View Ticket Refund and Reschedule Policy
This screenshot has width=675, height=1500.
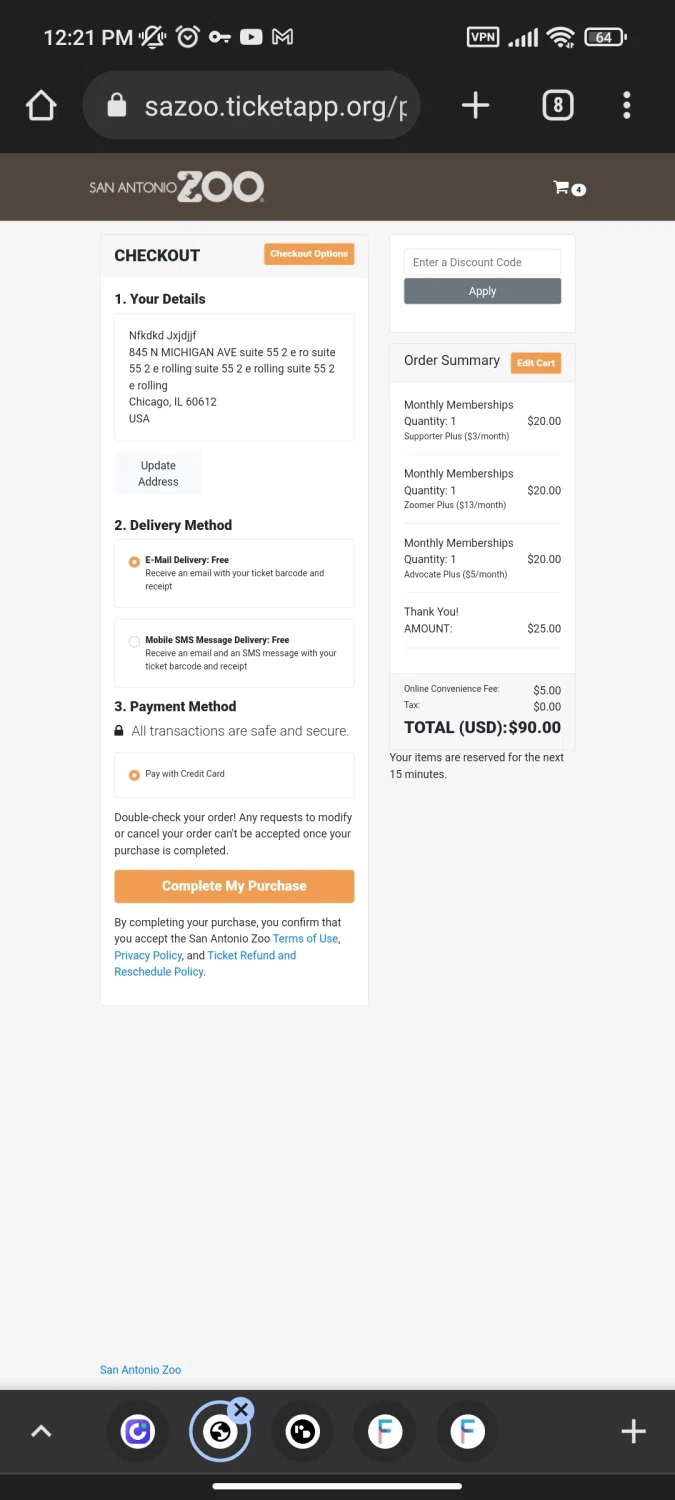pos(251,956)
